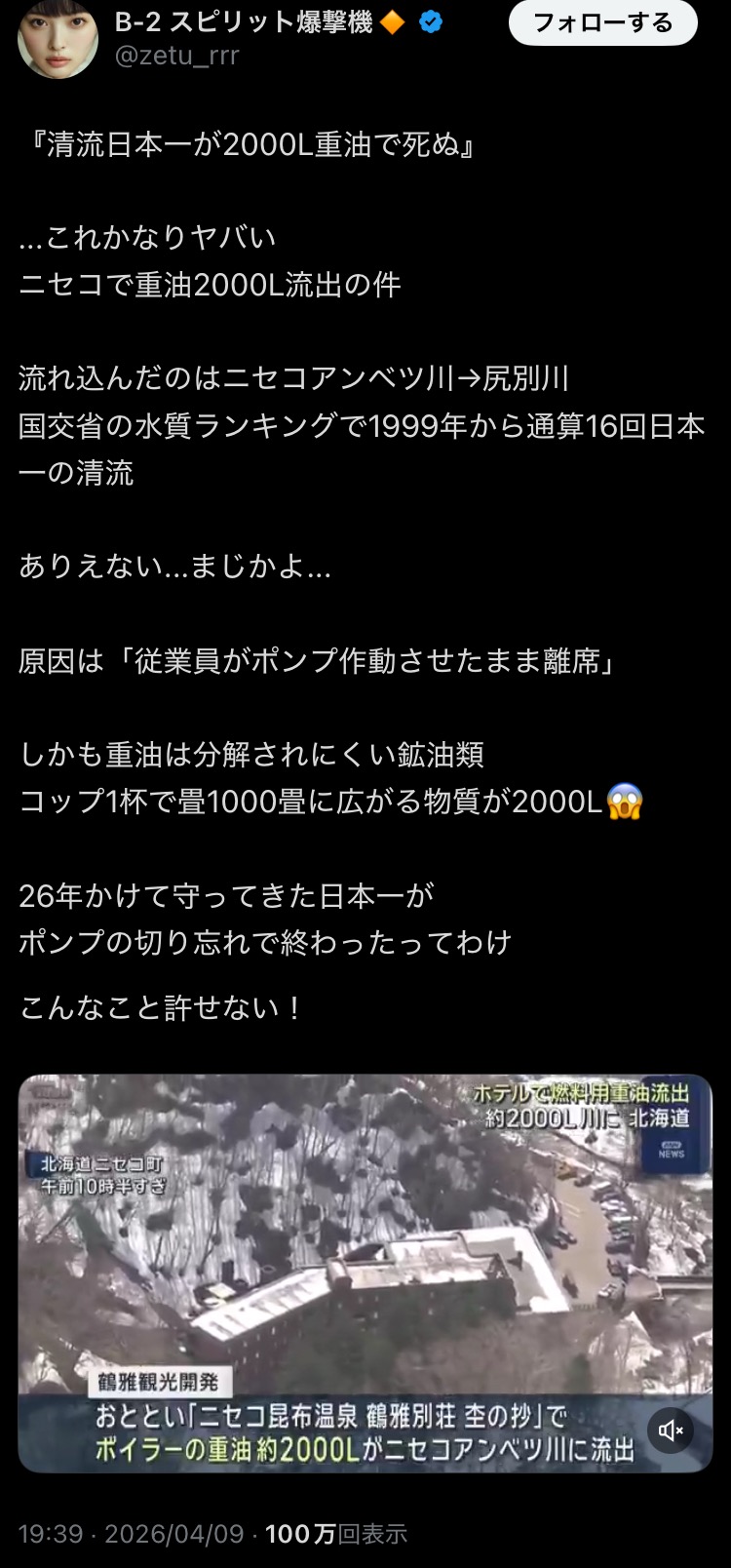Viewport: 731px width, 1568px height.
Task: Unmute the video with speaker icon
Action: pyautogui.click(x=671, y=1431)
